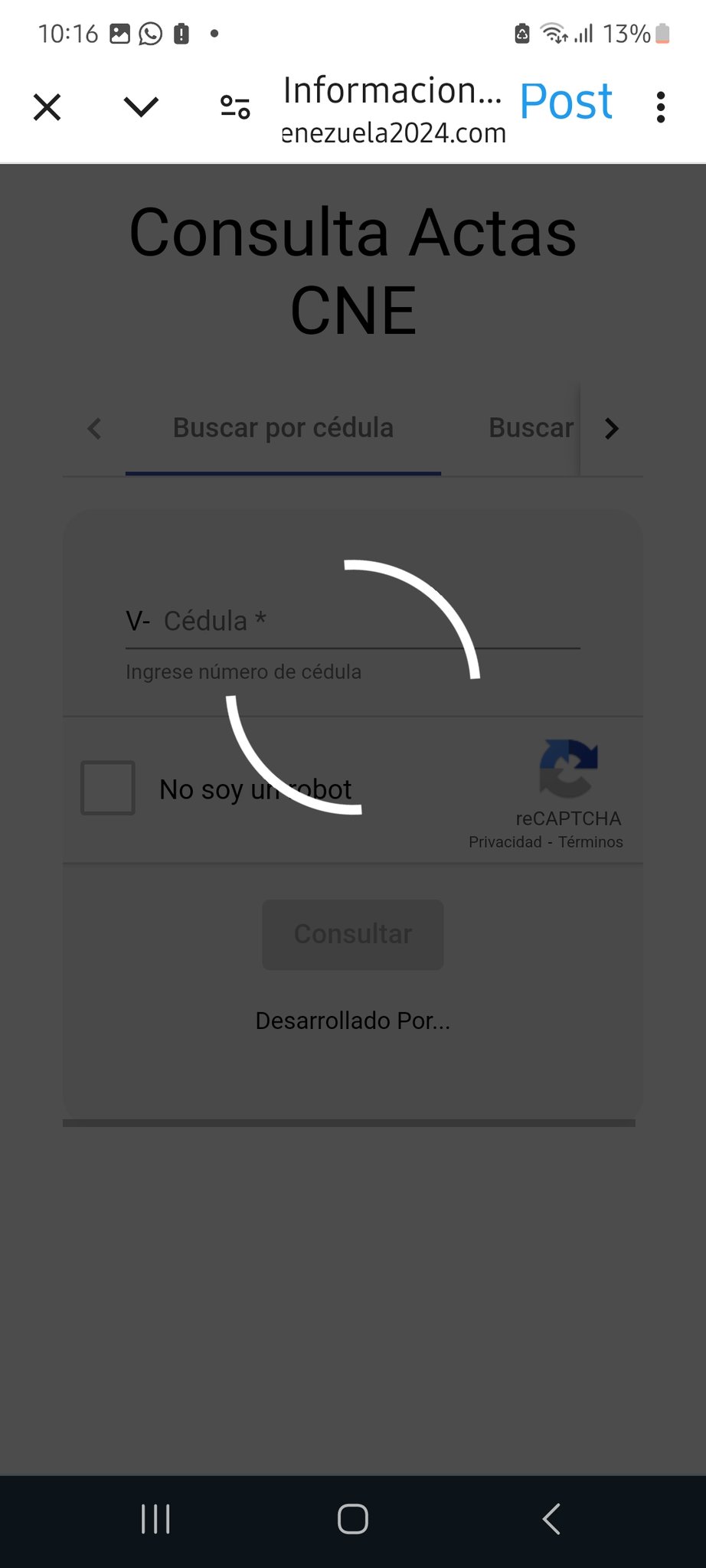Close the in-app browser
Screen dimensions: 706x1568
[47, 107]
